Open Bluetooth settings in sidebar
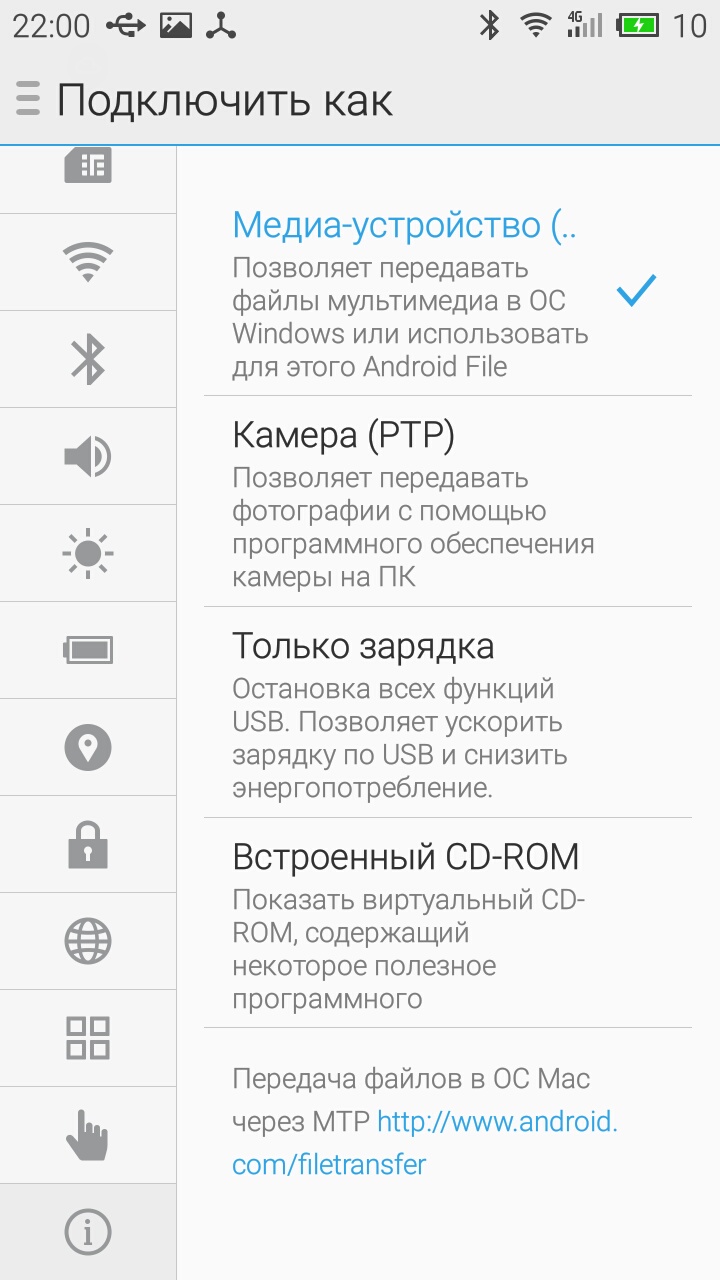The width and height of the screenshot is (720, 1280). [x=88, y=360]
